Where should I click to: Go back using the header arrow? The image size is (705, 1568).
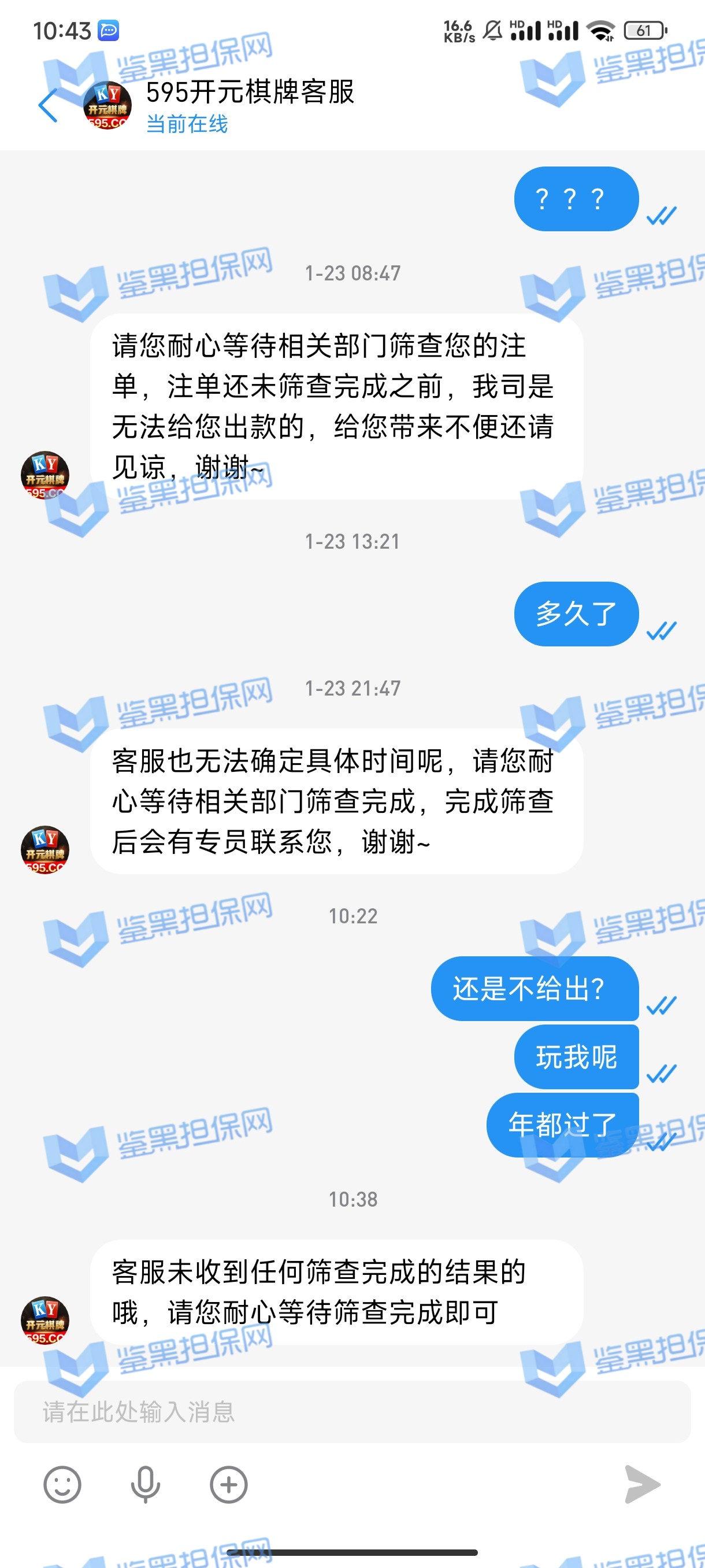click(x=48, y=105)
